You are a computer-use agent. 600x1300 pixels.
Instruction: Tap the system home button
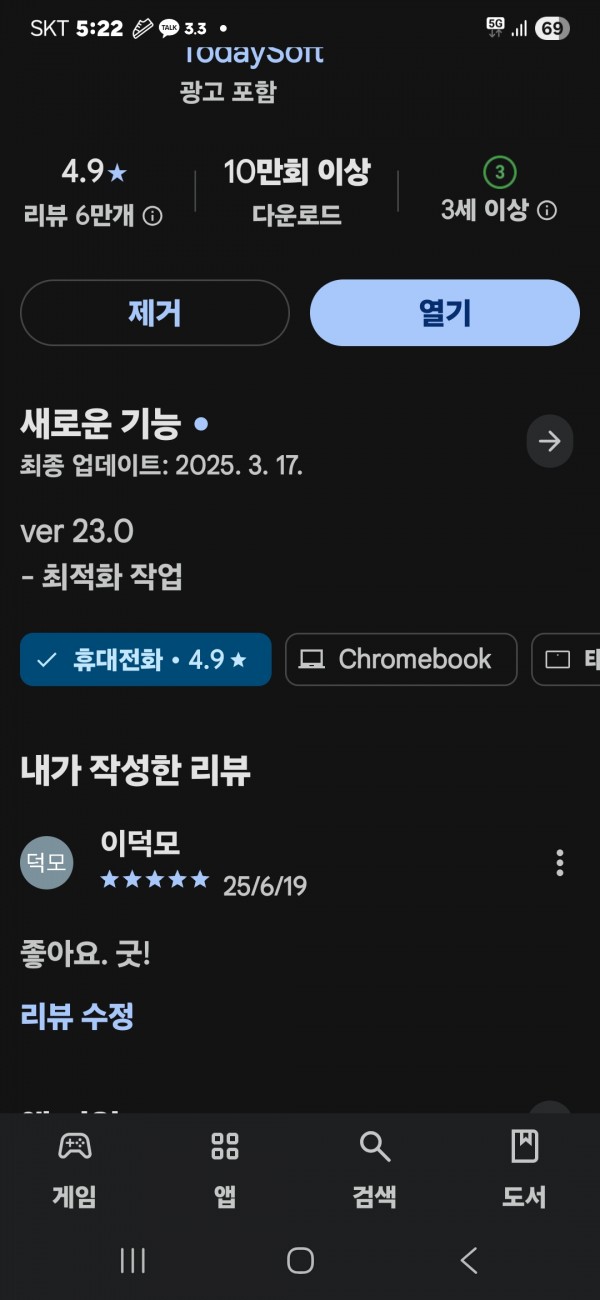[x=300, y=1261]
